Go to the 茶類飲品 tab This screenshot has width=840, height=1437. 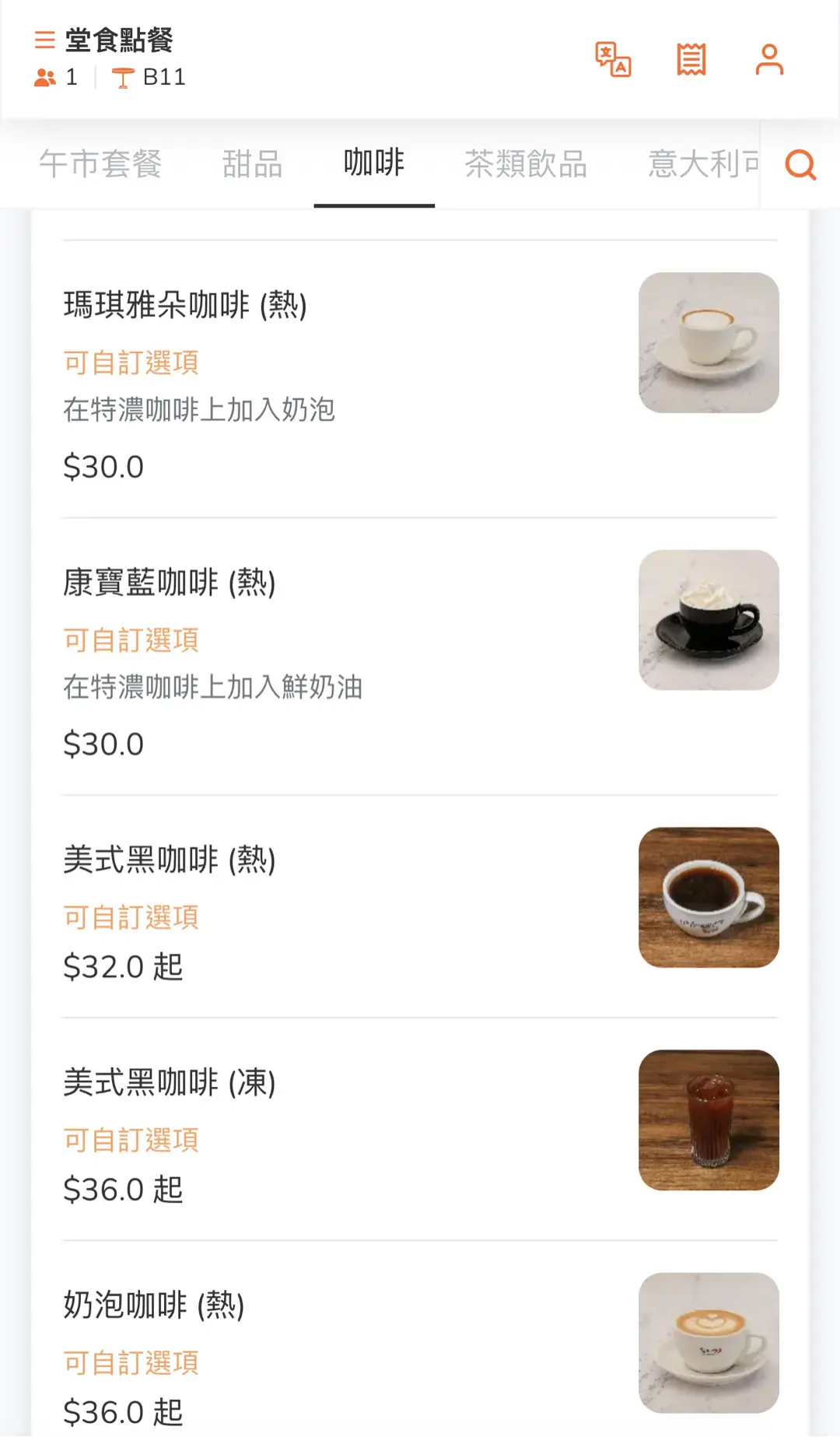click(526, 164)
